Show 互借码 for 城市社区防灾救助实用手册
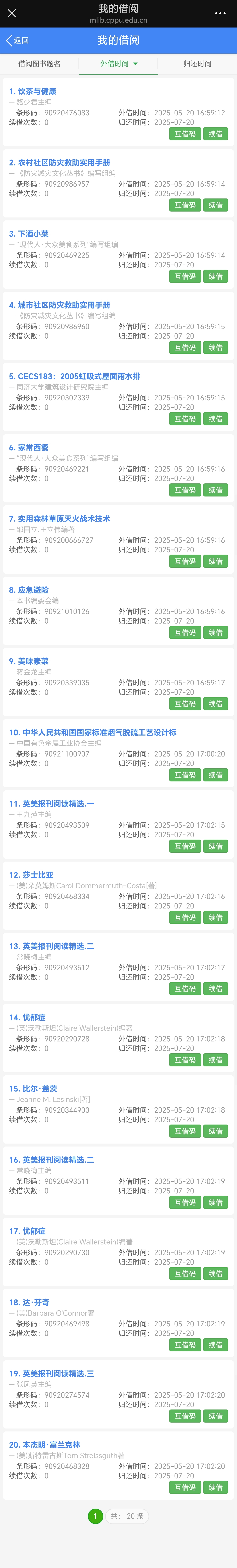This screenshot has width=237, height=1568. click(185, 347)
